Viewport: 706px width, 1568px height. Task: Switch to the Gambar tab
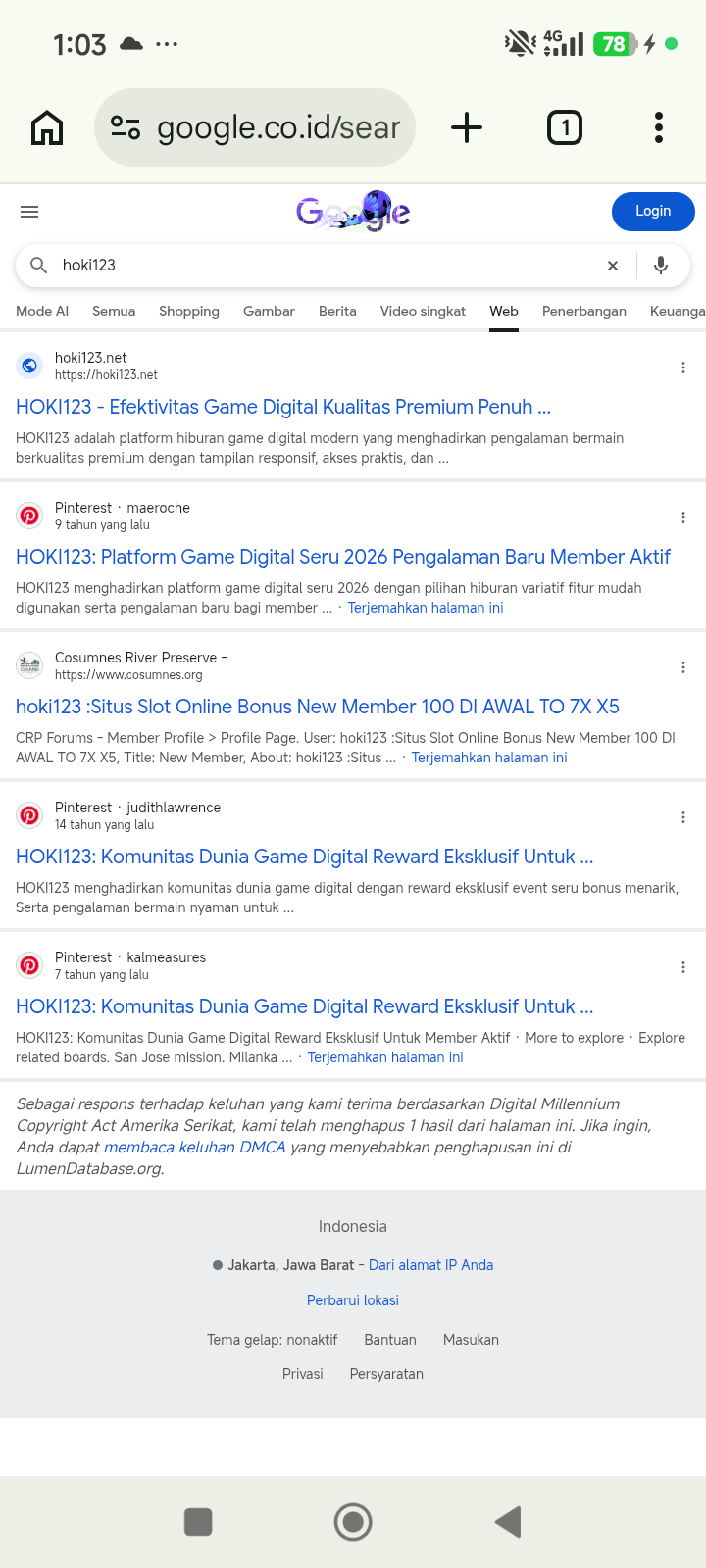tap(269, 311)
